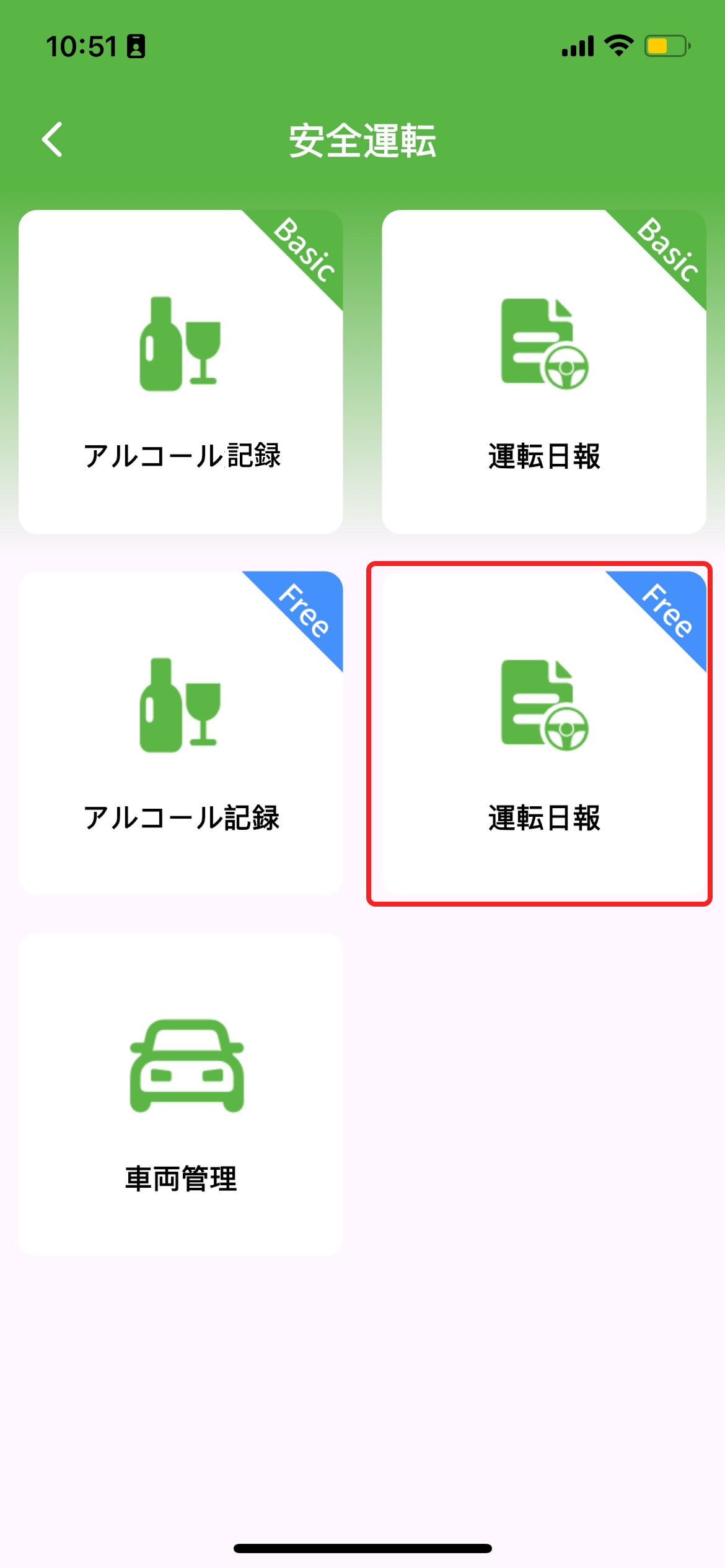Open the Basic アルコール記録 card
725x1568 pixels.
click(x=180, y=372)
